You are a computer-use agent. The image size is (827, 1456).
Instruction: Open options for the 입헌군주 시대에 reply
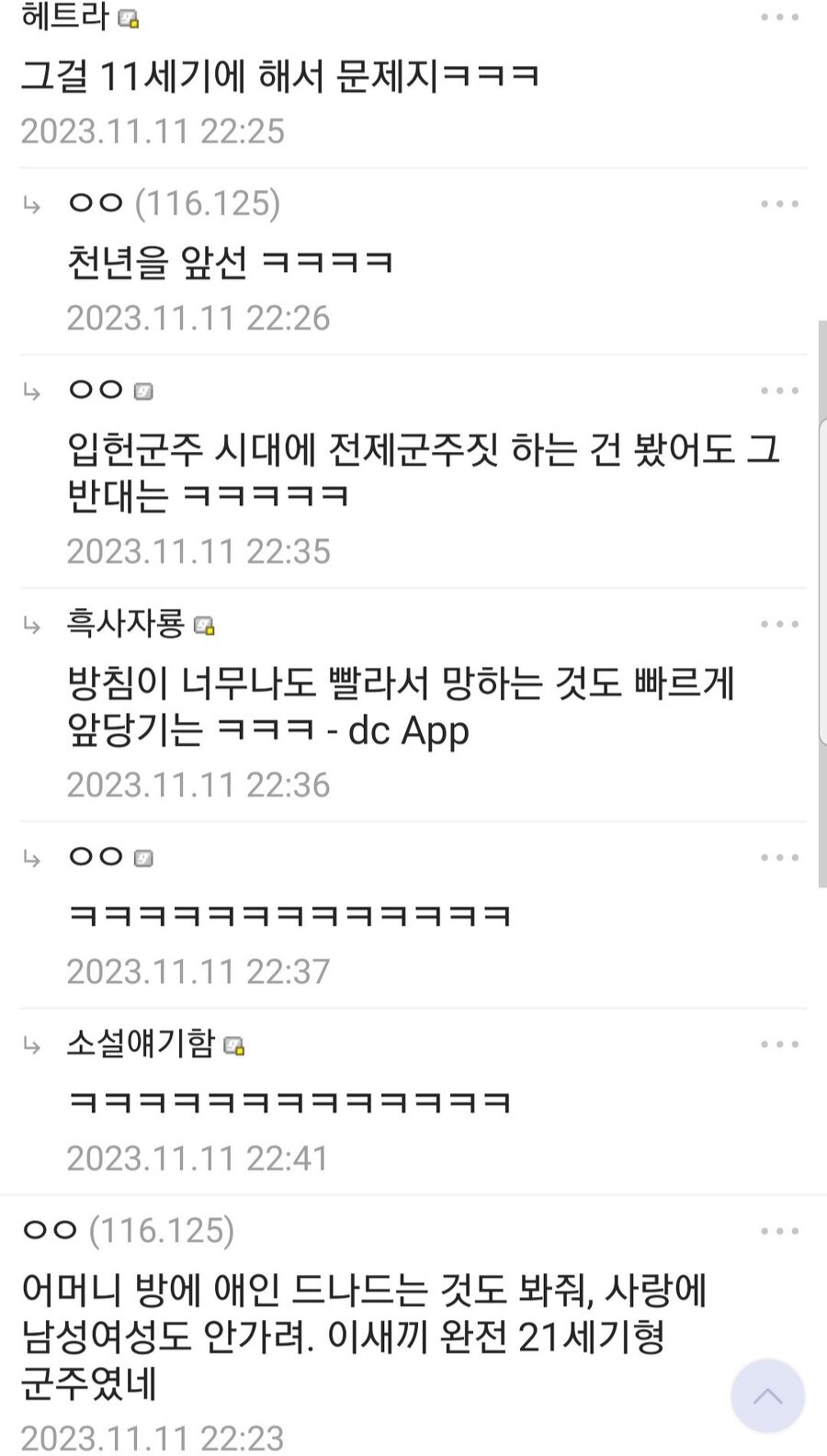coord(779,390)
